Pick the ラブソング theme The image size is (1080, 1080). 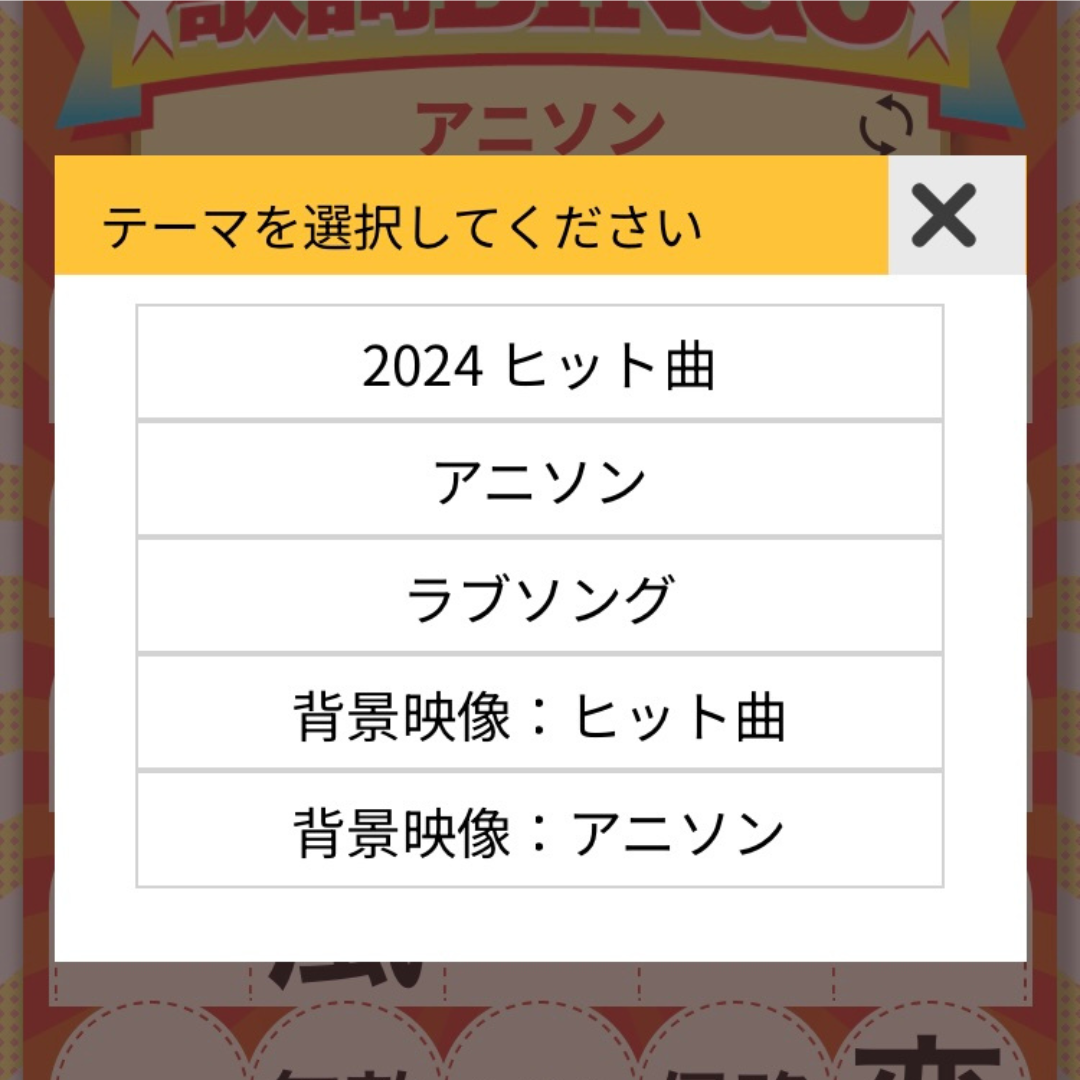(540, 597)
